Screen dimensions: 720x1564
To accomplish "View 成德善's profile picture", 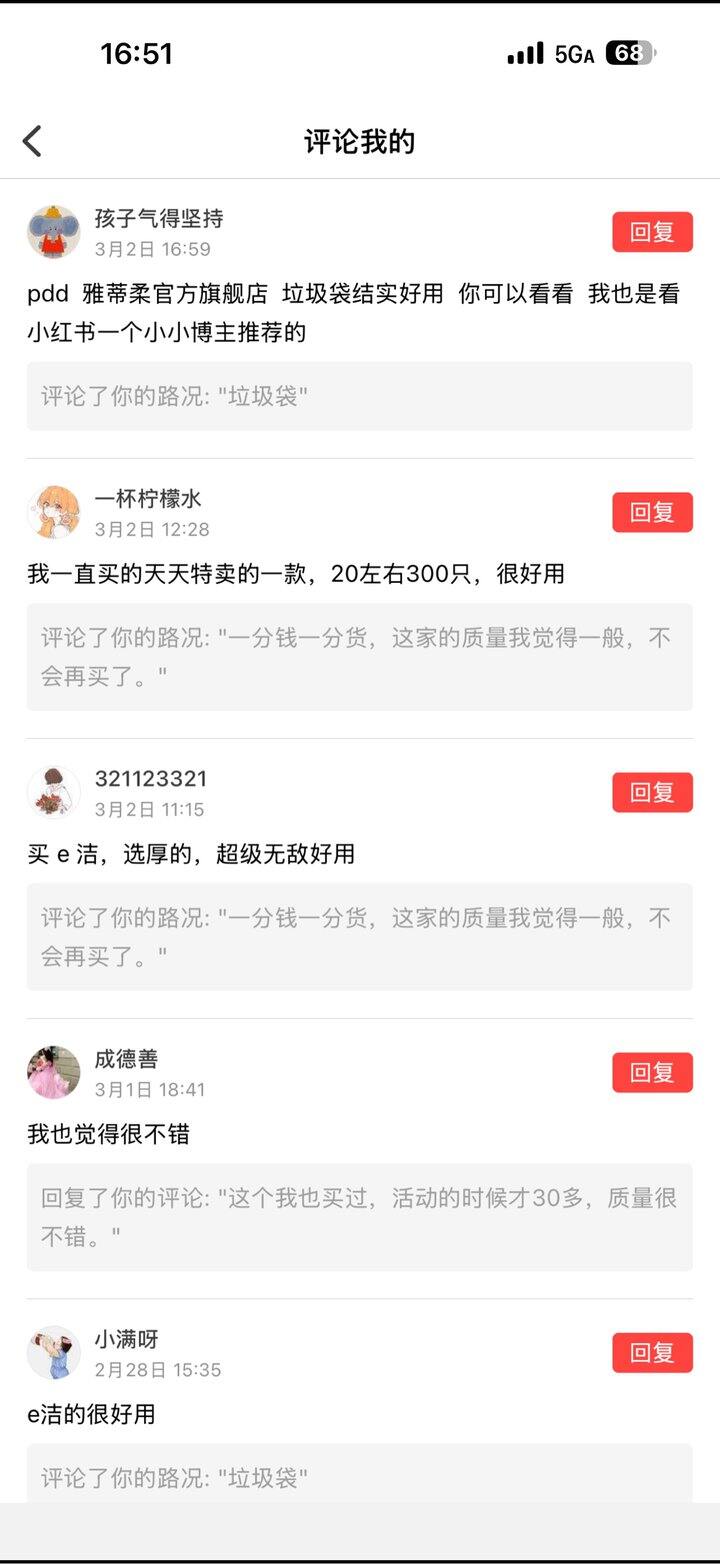I will coord(53,1072).
